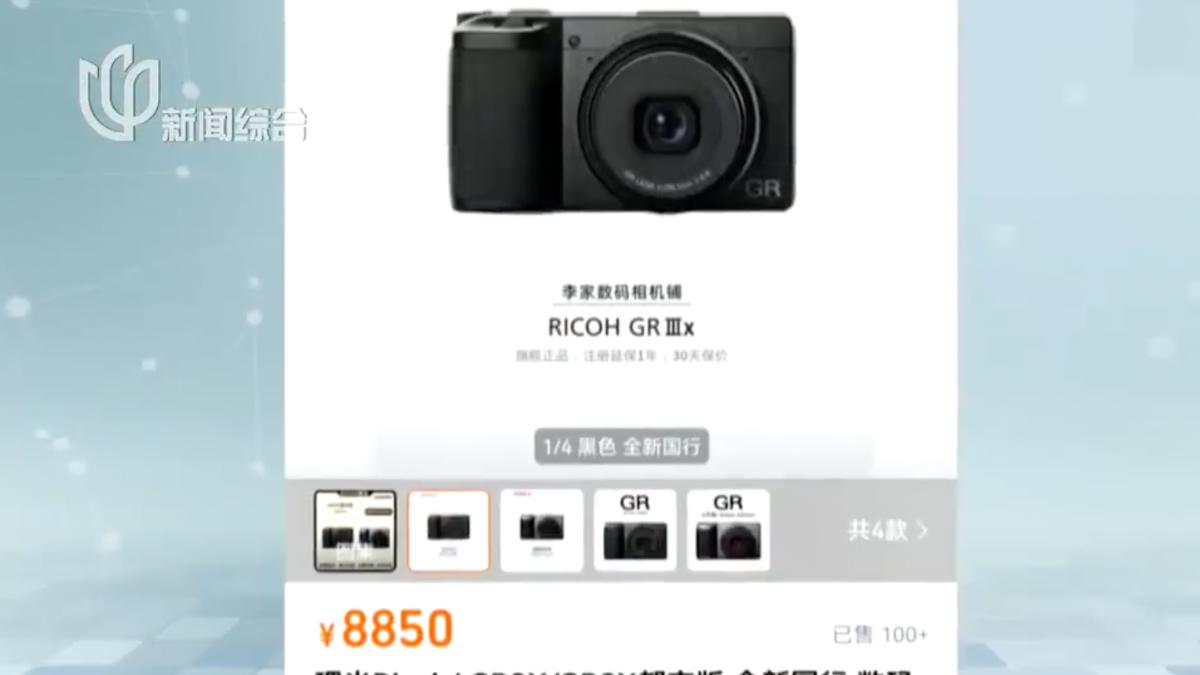Select the fourth GR camera thumbnail
1200x675 pixels.
click(x=635, y=531)
